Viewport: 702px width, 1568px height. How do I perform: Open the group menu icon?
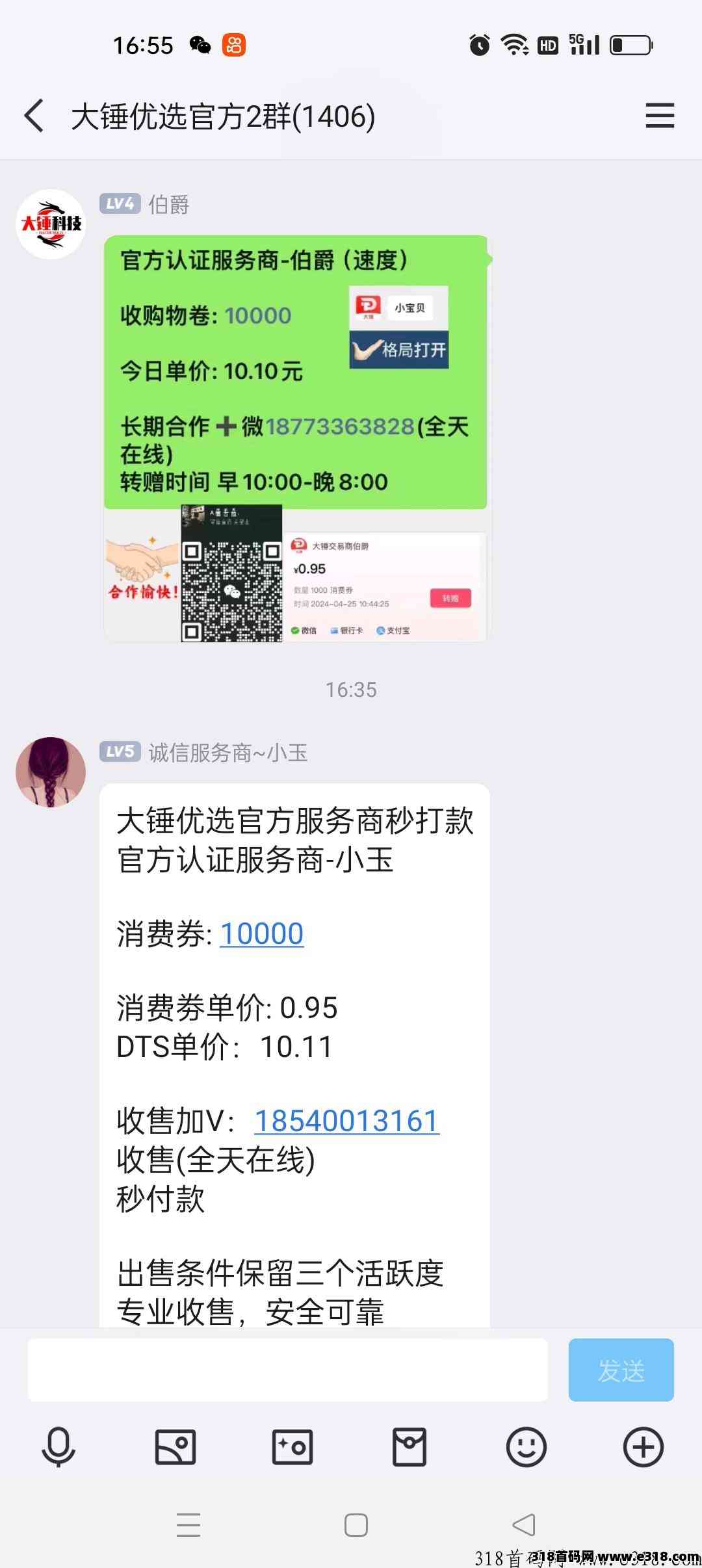(x=659, y=116)
